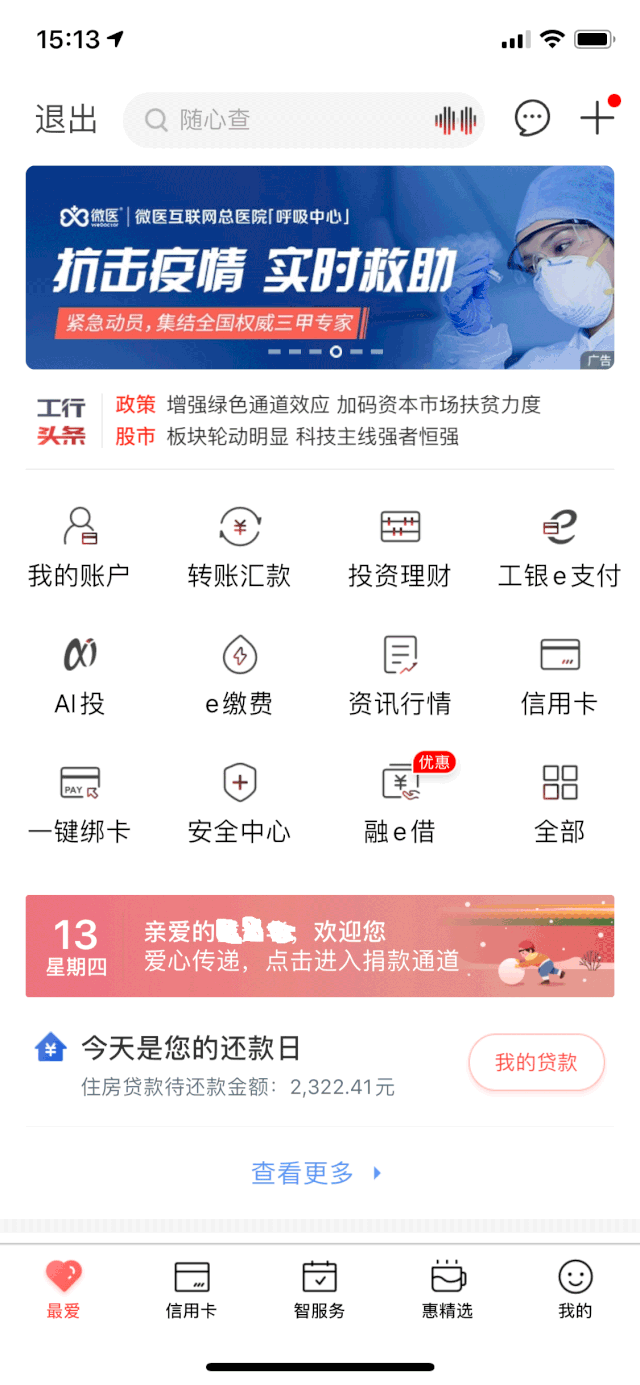Open 融e借 with the 优惠 badge
The height and width of the screenshot is (1385, 640).
pos(399,803)
